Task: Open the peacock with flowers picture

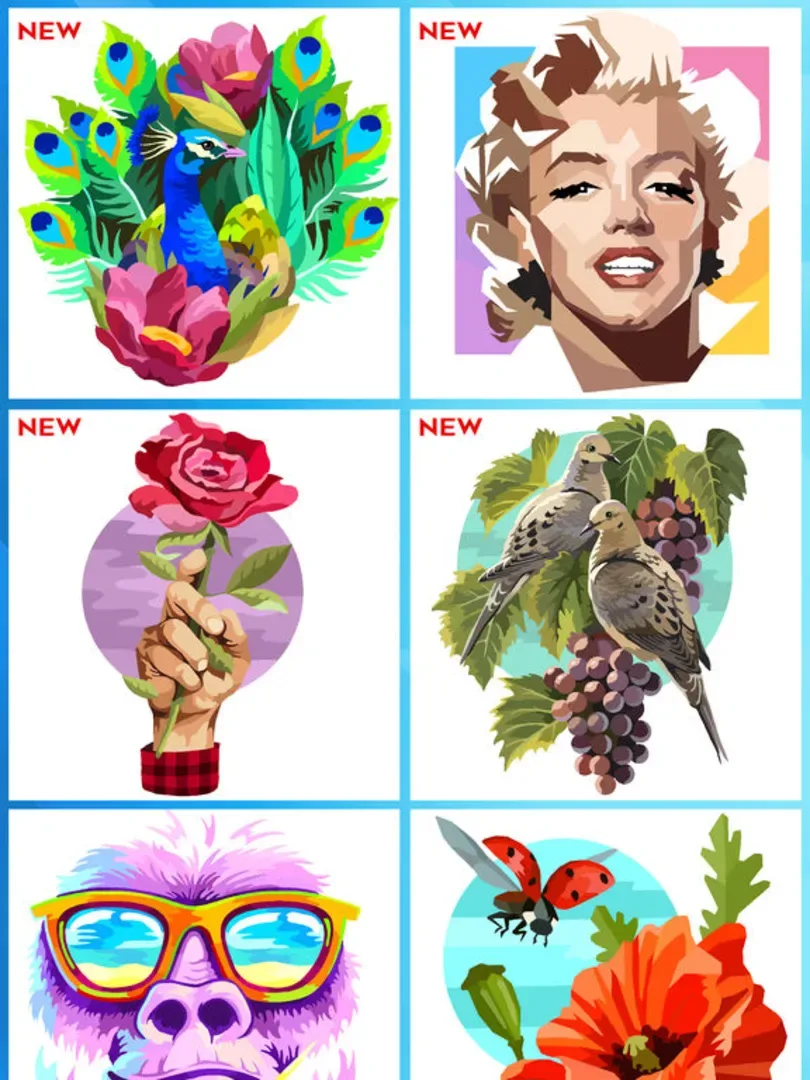Action: pyautogui.click(x=204, y=204)
